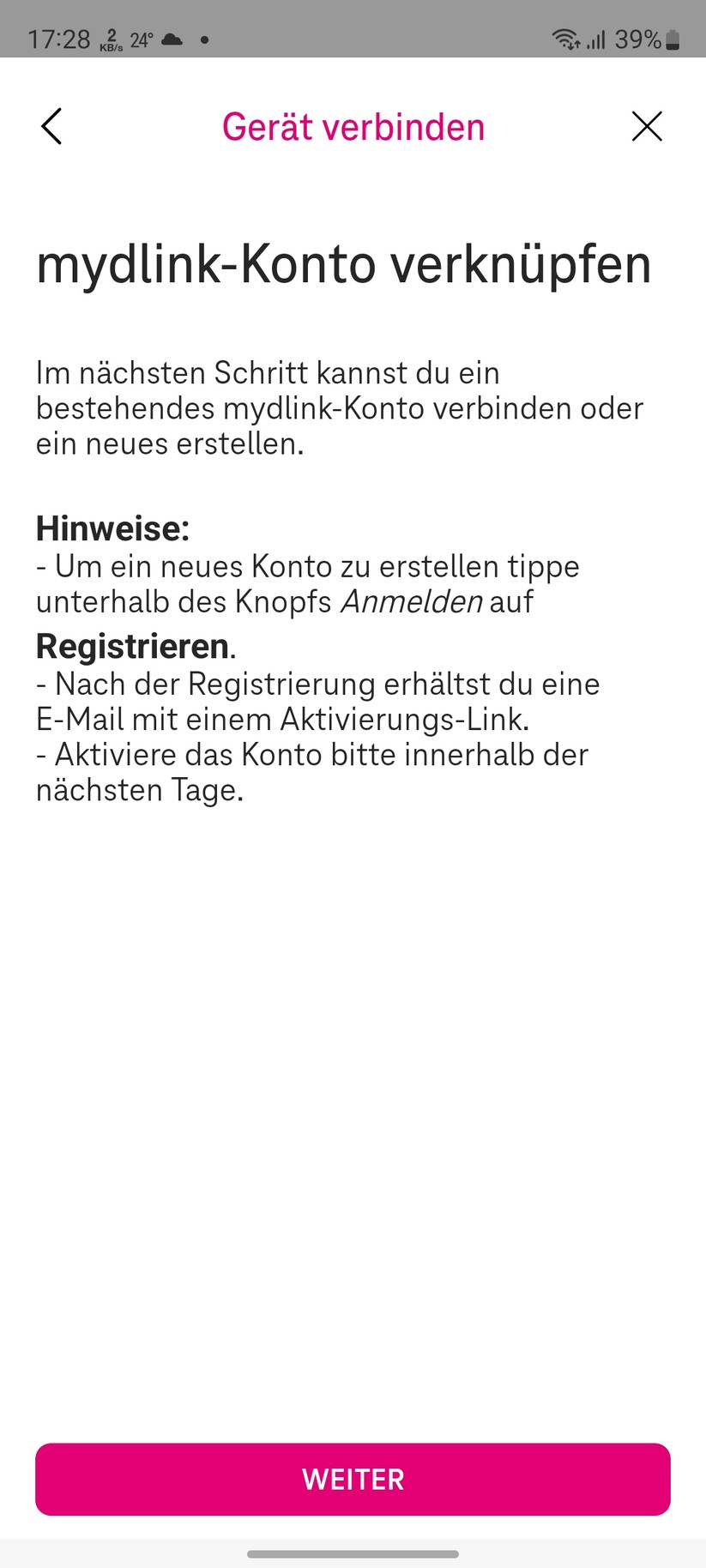The height and width of the screenshot is (1568, 706).
Task: Tap the back arrow to go back
Action: tap(51, 126)
